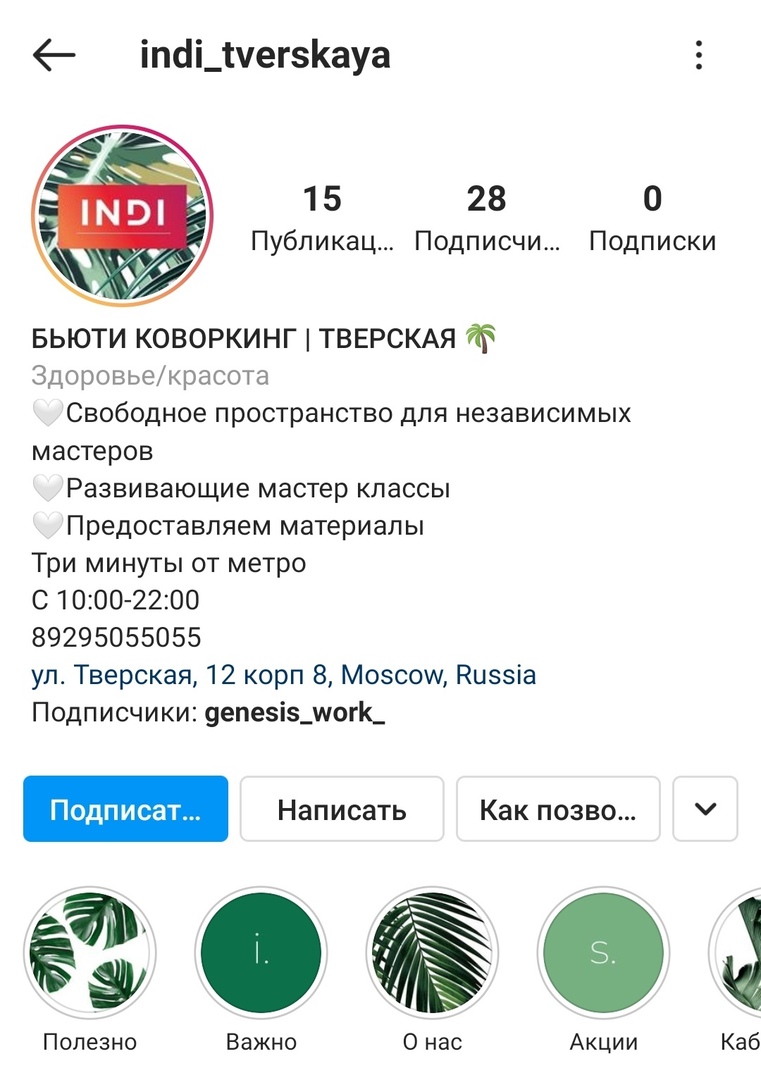View the INDI profile picture story
This screenshot has height=1080, width=761.
click(121, 214)
